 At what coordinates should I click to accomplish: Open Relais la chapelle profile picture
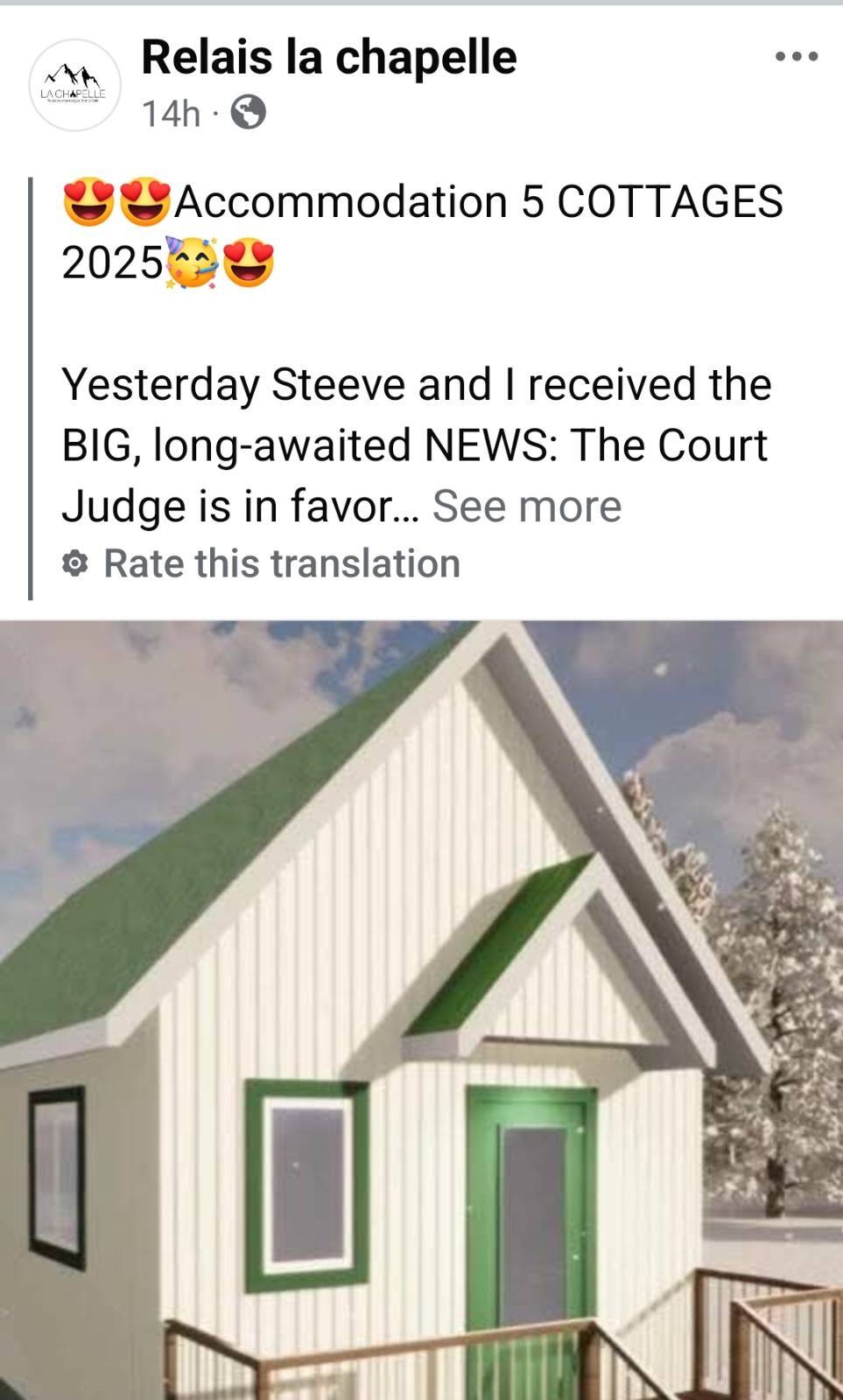pyautogui.click(x=75, y=85)
